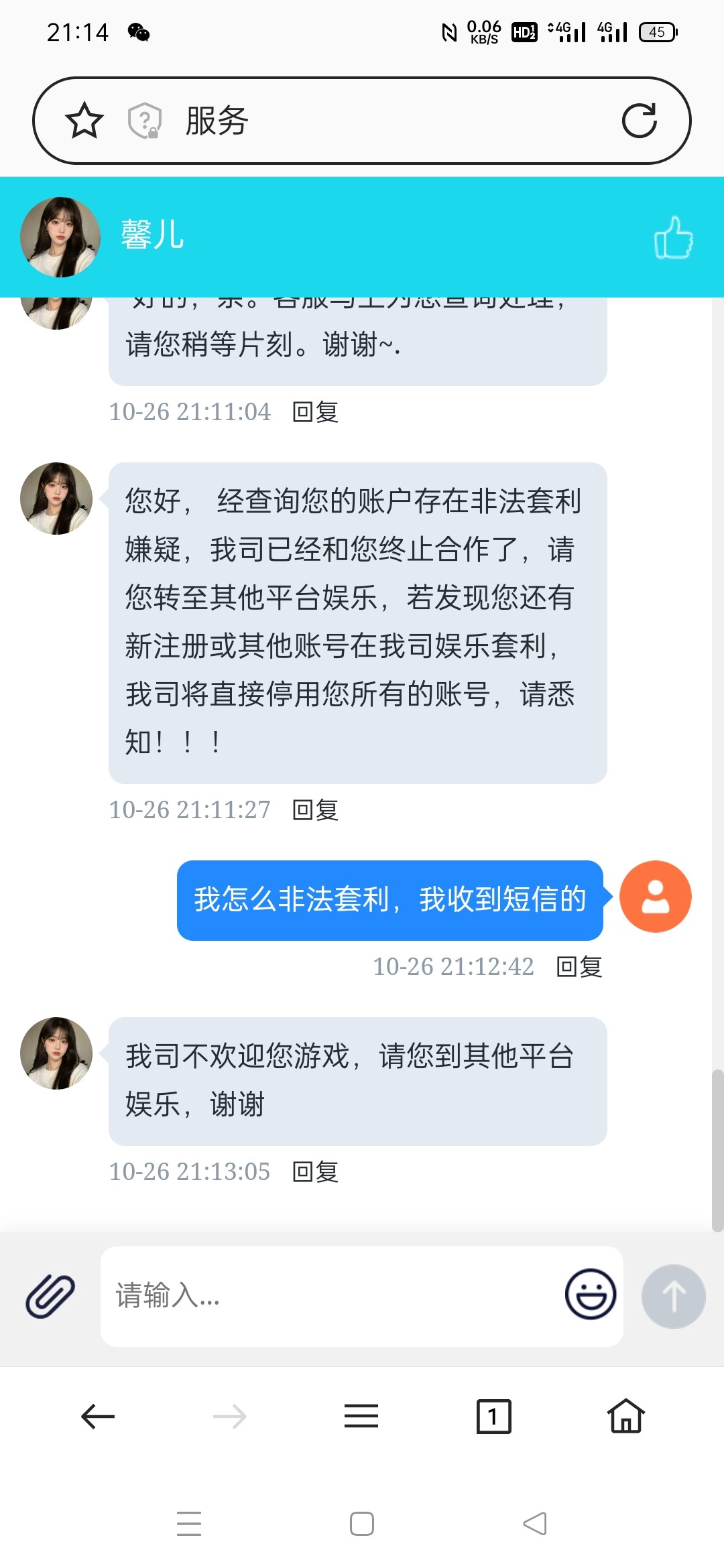Reload the page with the refresh icon
This screenshot has width=724, height=1568.
tap(639, 121)
